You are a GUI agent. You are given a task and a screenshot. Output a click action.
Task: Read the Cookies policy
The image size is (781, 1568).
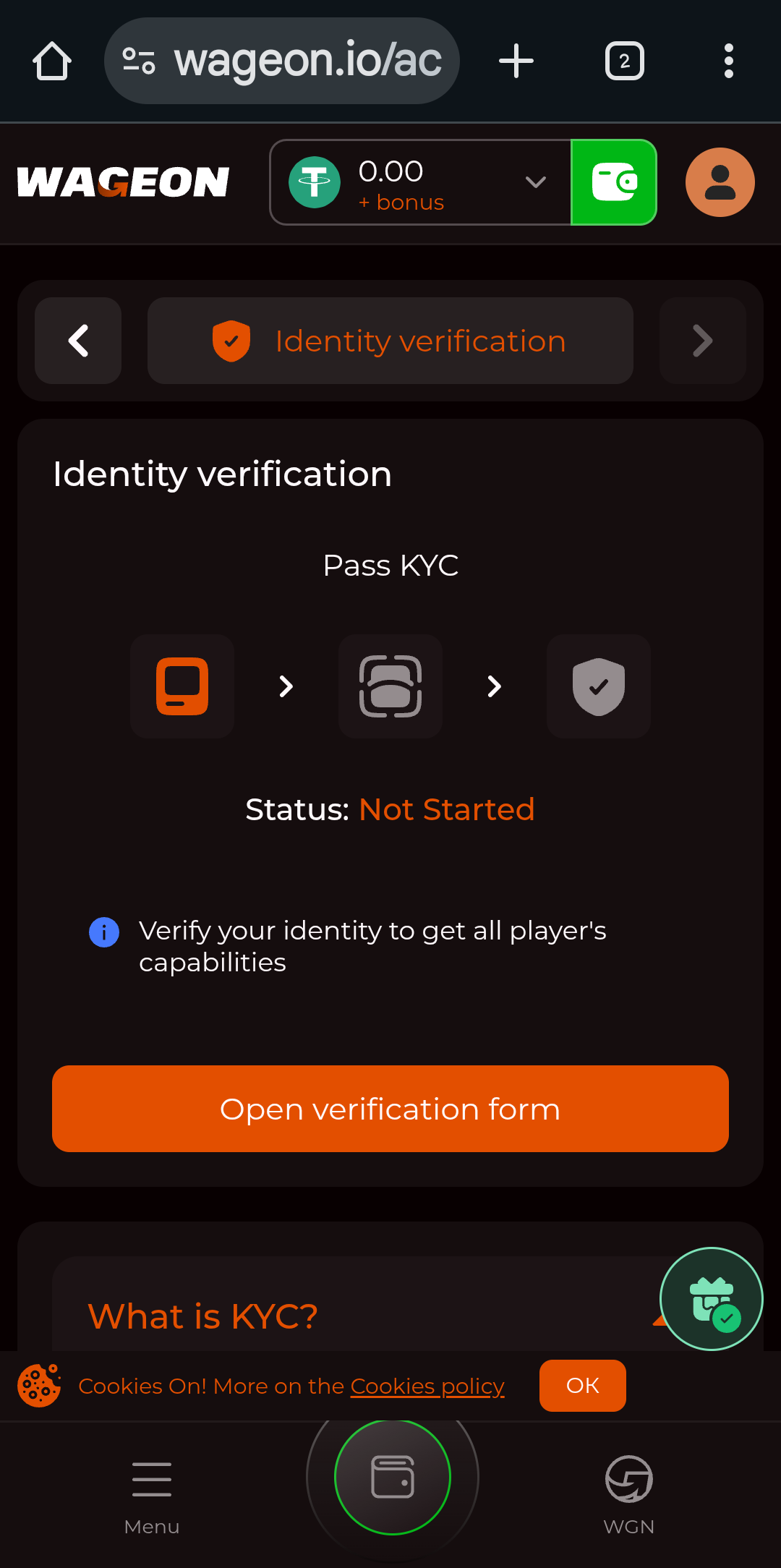[427, 1386]
